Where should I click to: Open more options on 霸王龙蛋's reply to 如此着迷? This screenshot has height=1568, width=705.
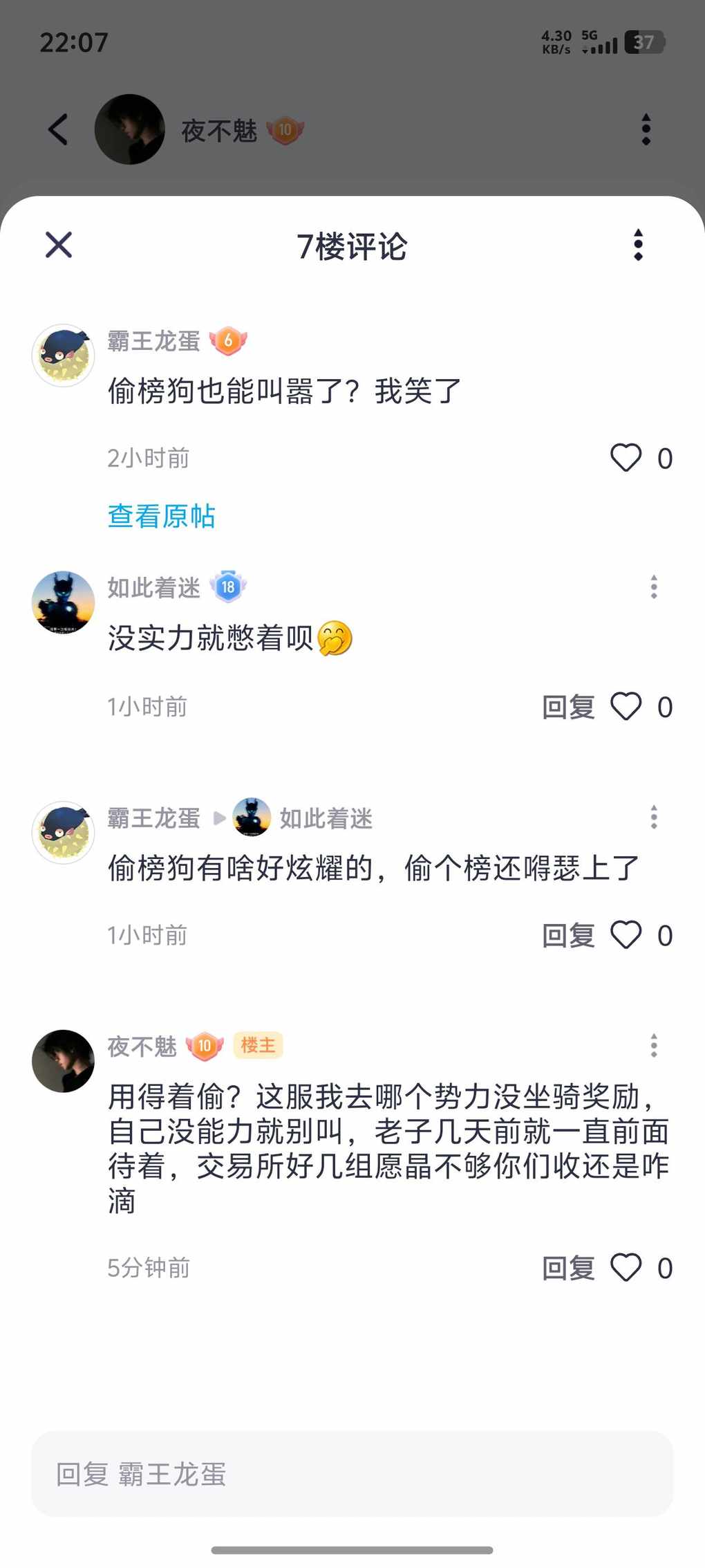[x=653, y=817]
